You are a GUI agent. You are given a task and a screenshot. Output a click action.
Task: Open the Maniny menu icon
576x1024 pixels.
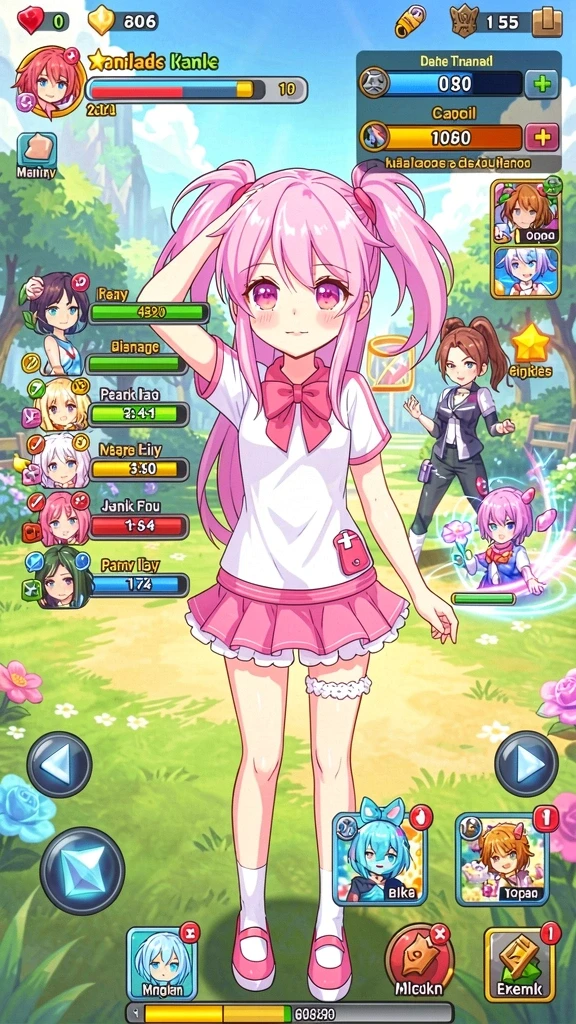[36, 155]
